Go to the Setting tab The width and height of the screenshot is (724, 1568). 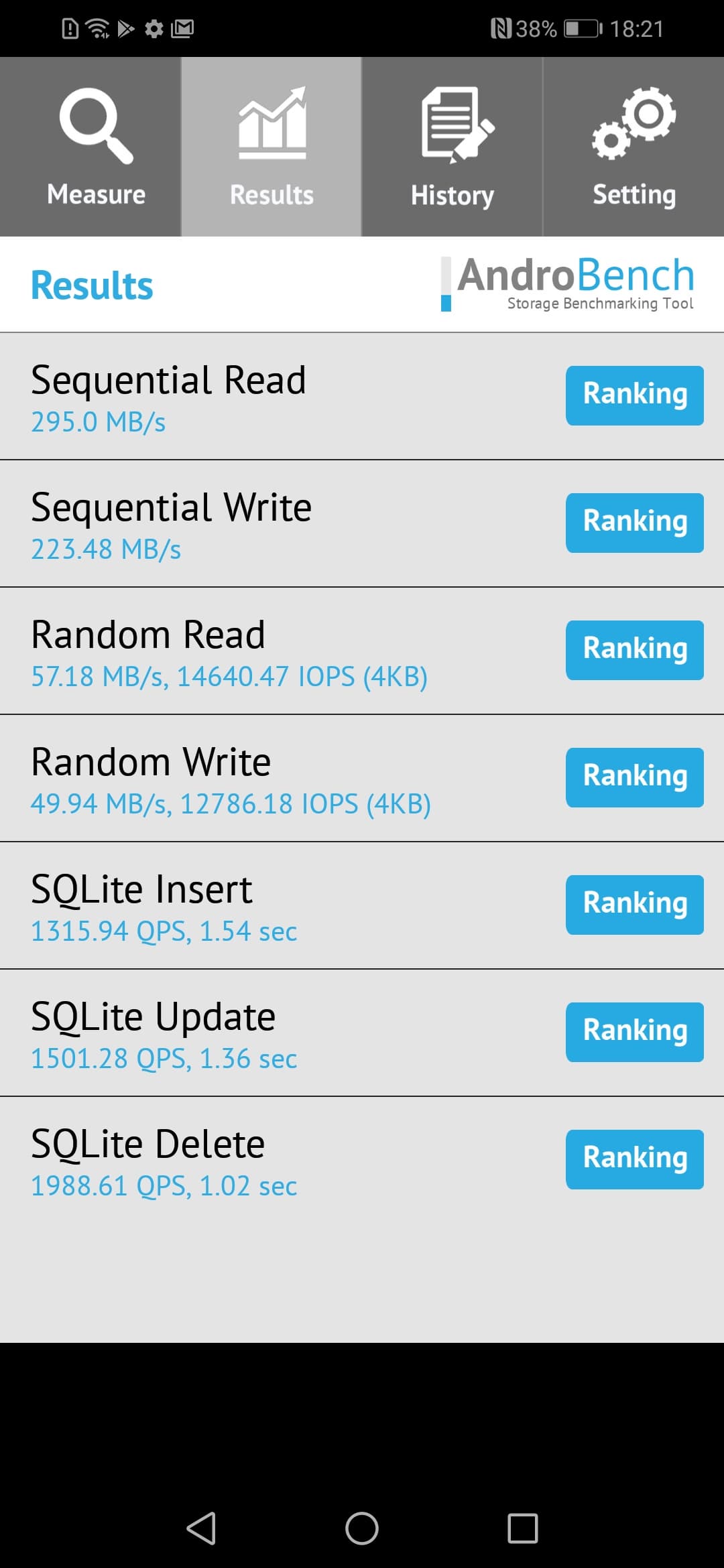[x=633, y=147]
